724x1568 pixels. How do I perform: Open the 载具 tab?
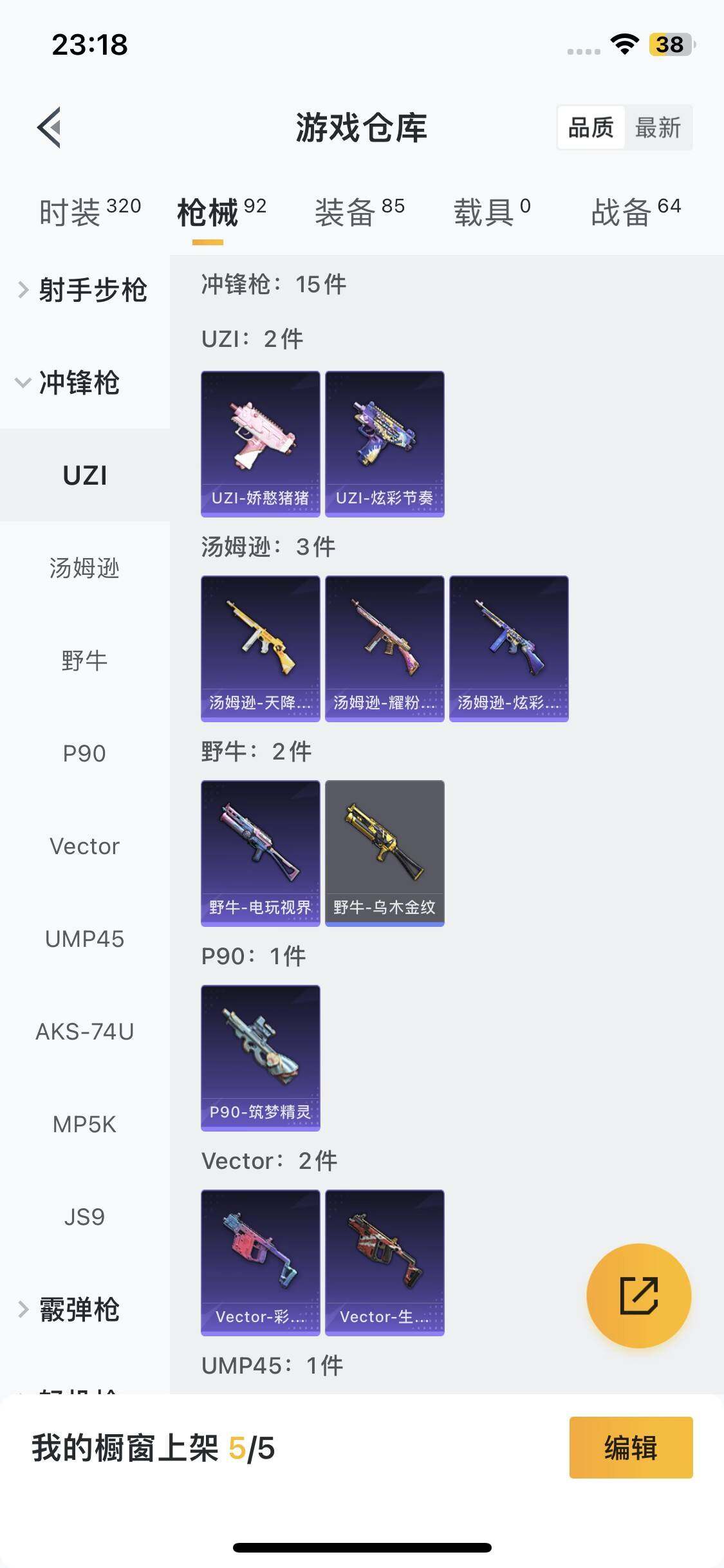click(x=492, y=212)
